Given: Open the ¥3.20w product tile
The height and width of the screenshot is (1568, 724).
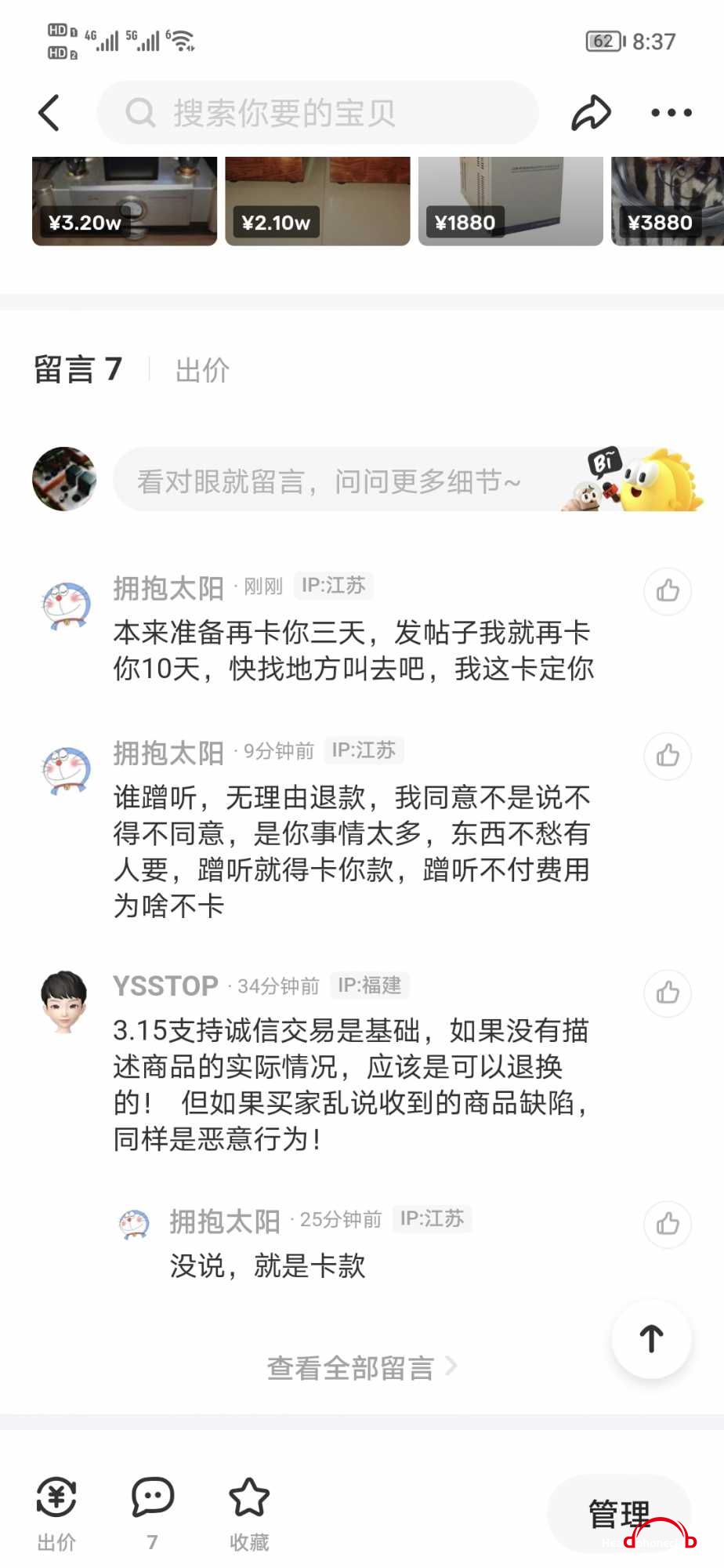Looking at the screenshot, I should [125, 201].
